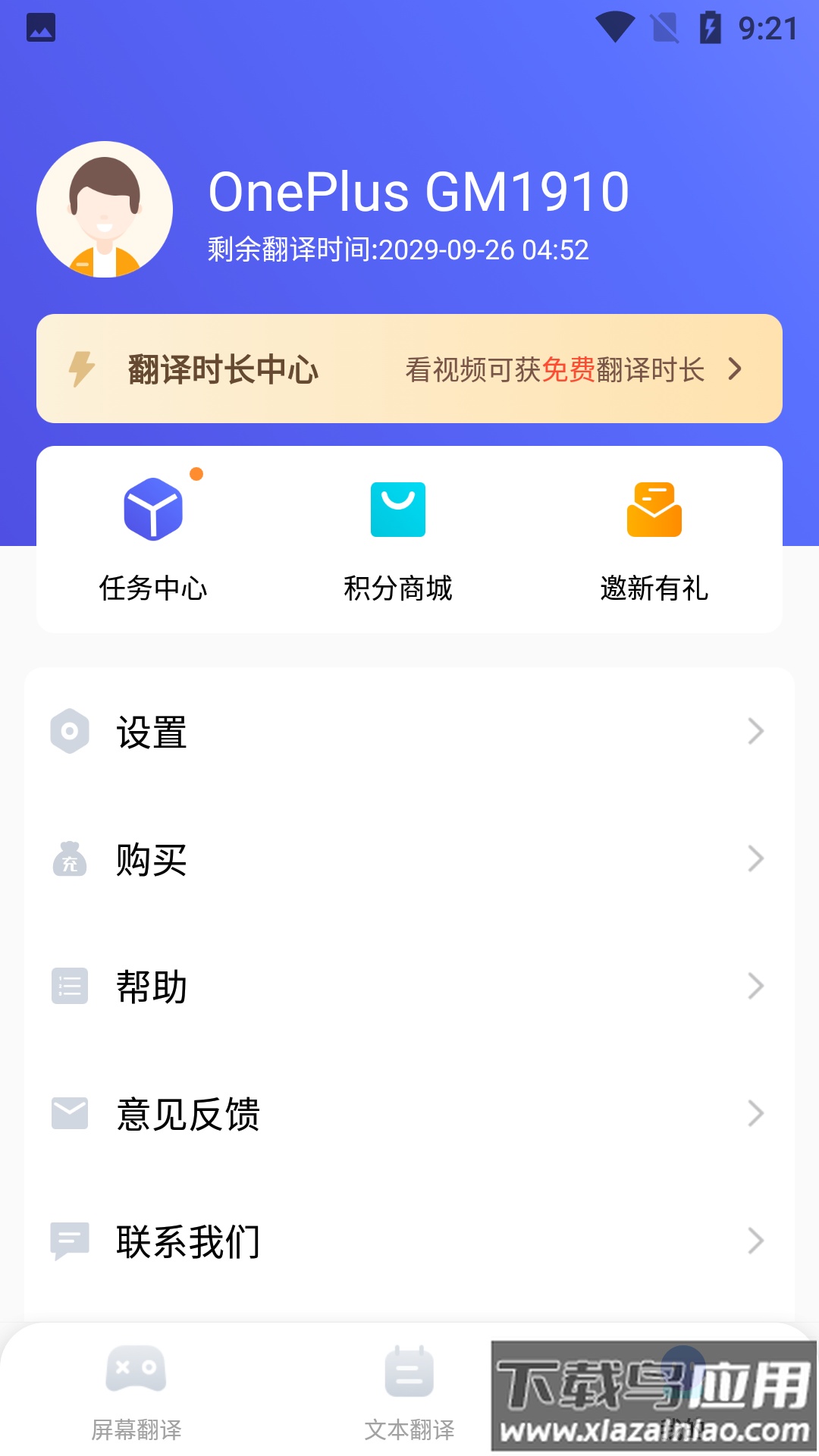
Task: Tap the 邀新有礼 invite rewards icon
Action: point(654,508)
